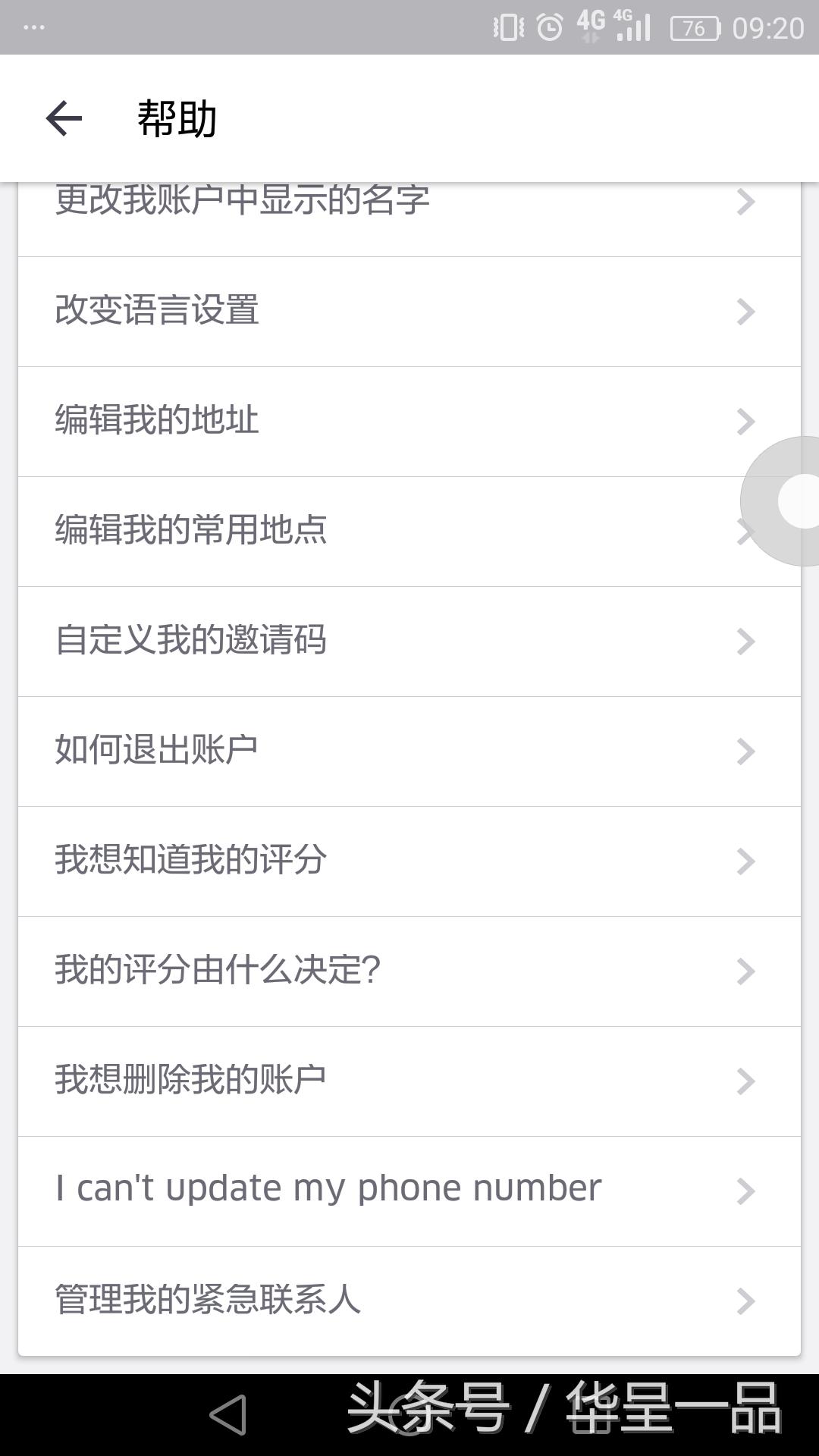The width and height of the screenshot is (819, 1456).
Task: Open 我想知道我的评分 item
Action: 192,860
